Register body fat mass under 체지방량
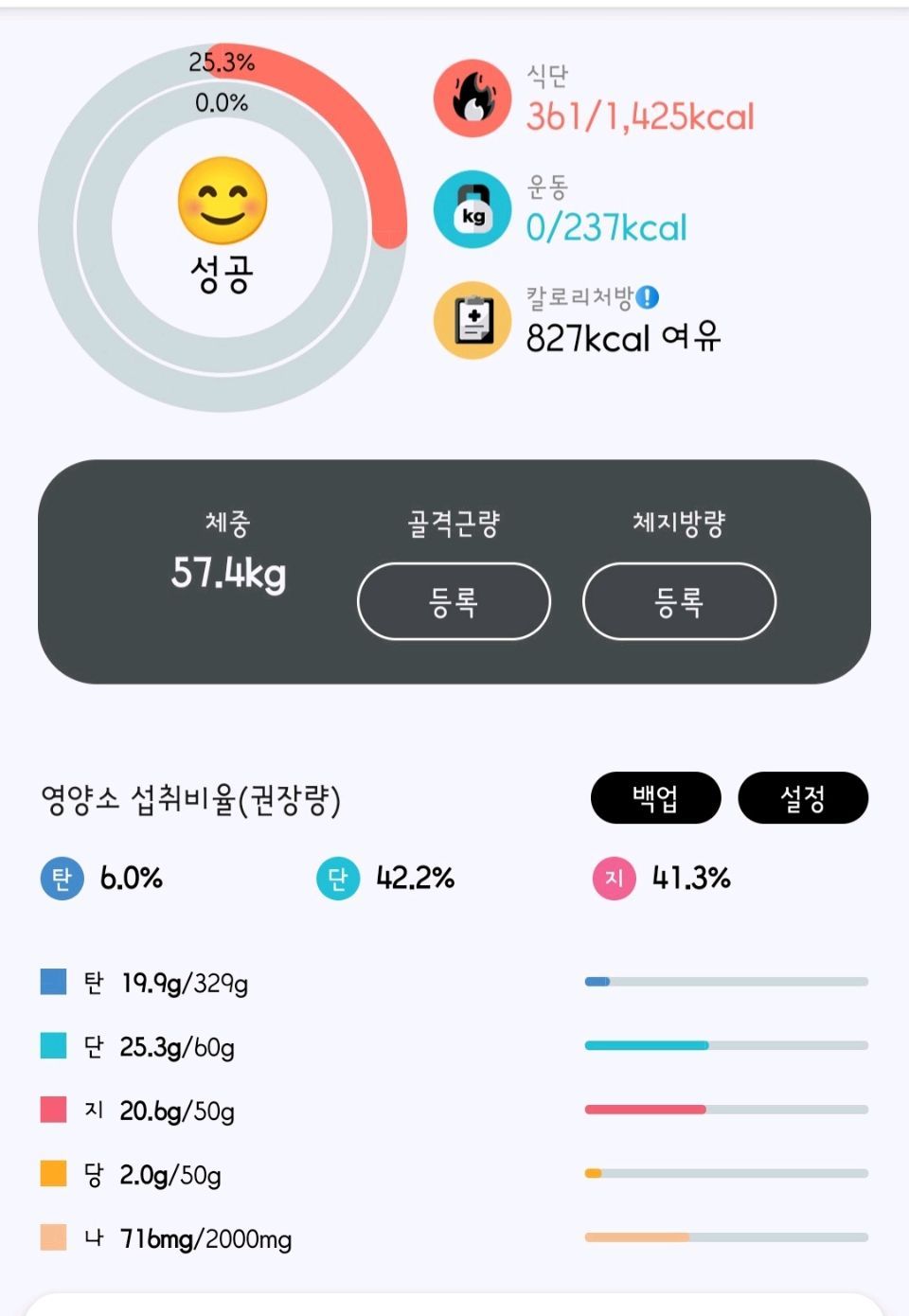This screenshot has width=909, height=1316. (679, 602)
